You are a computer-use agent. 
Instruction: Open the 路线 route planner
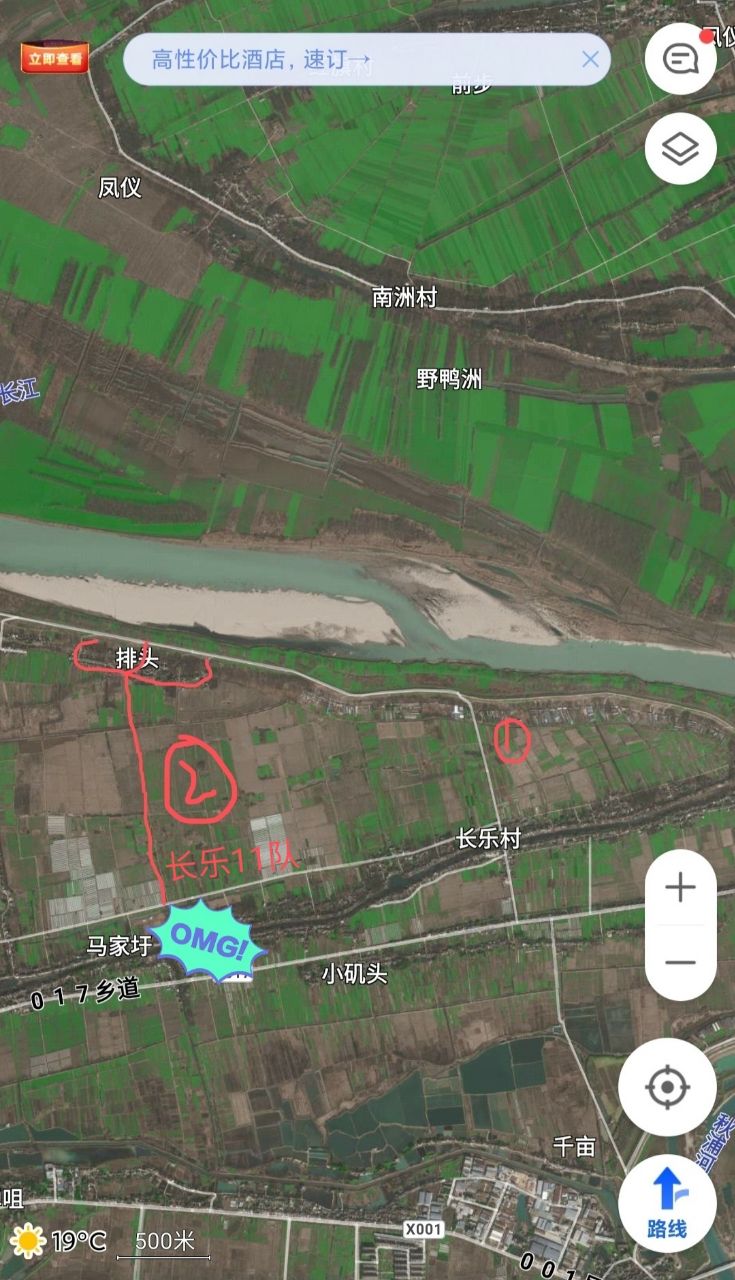pos(667,1203)
